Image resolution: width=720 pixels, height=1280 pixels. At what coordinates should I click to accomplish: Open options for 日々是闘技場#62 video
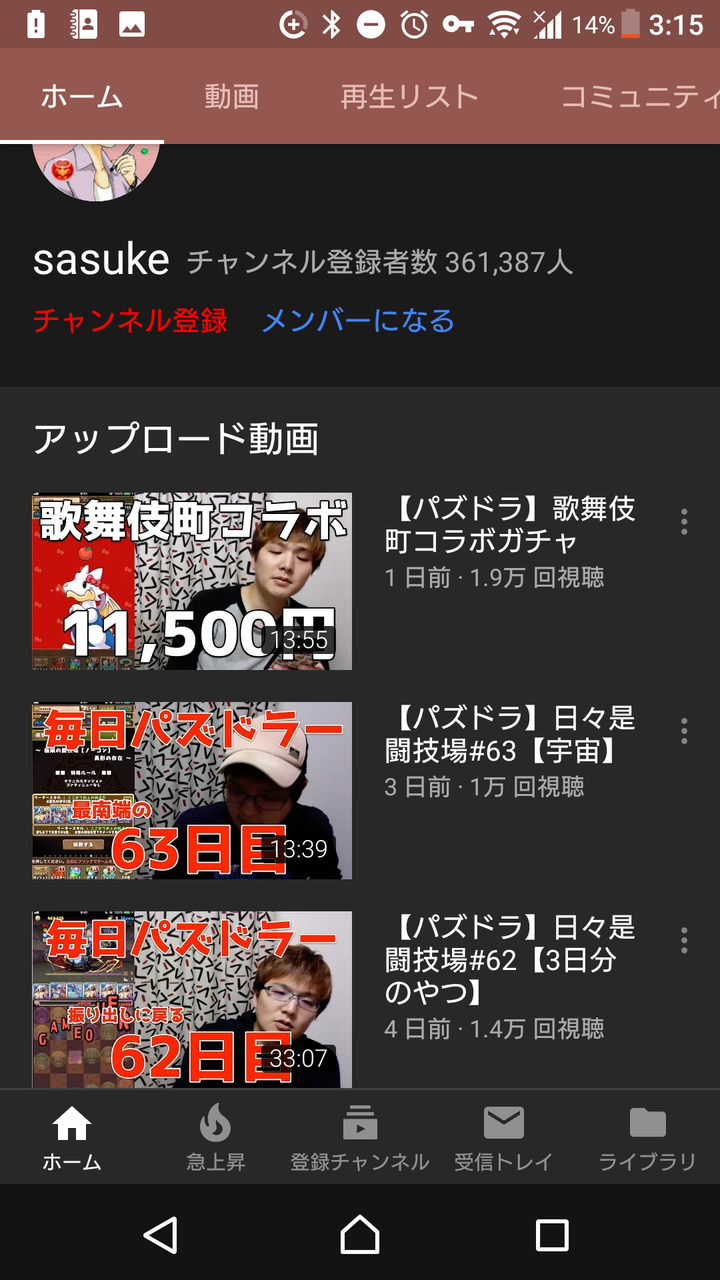click(684, 940)
